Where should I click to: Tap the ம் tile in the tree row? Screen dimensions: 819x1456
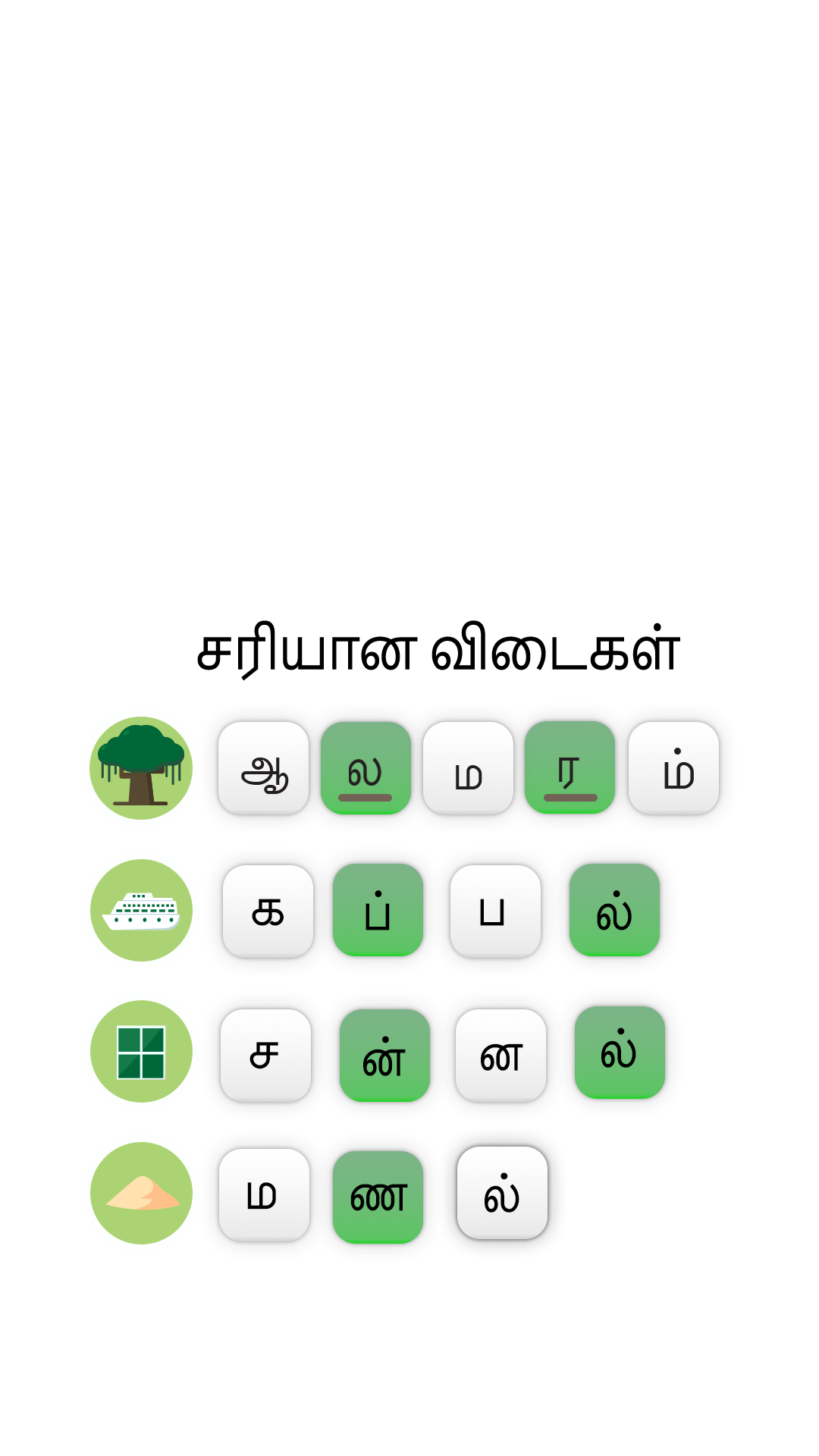tap(673, 768)
